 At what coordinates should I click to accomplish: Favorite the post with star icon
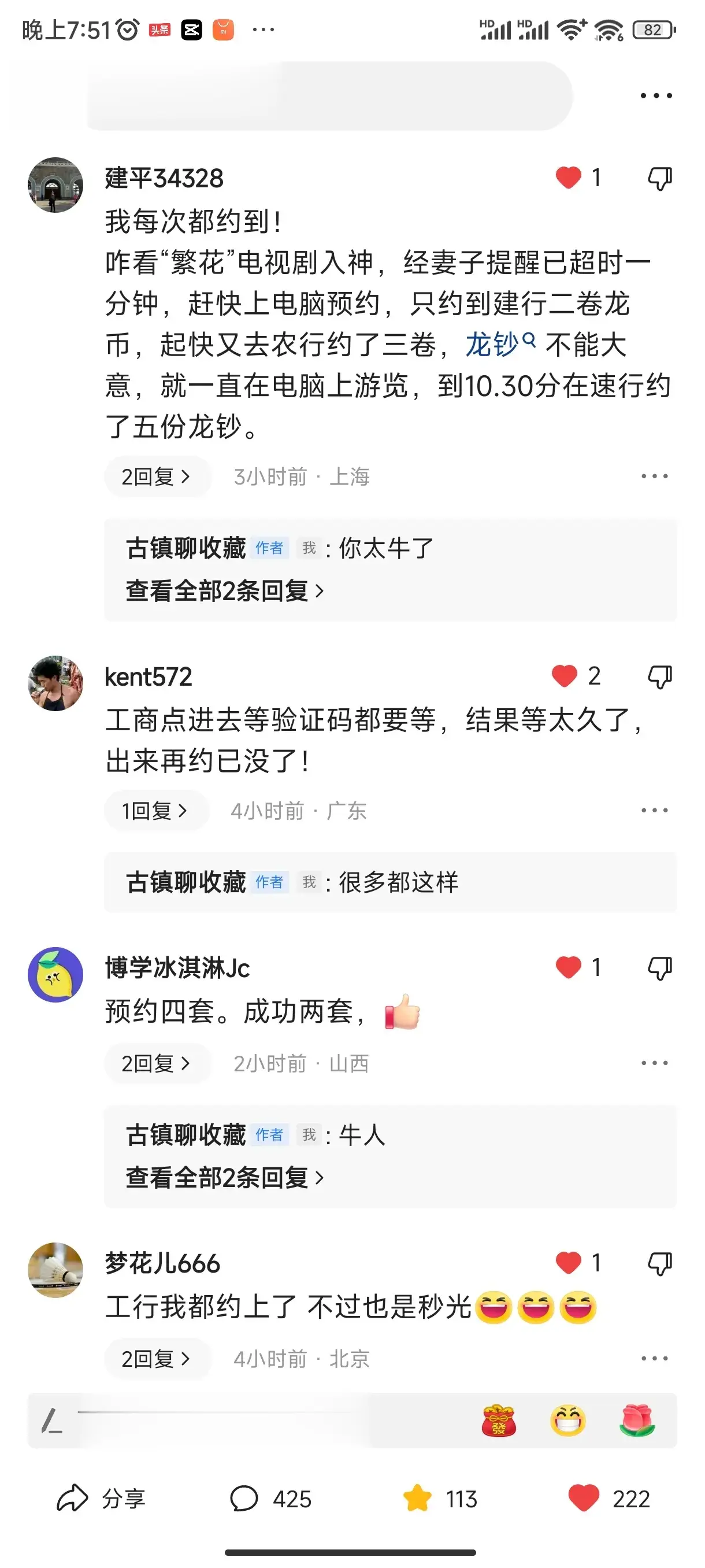(417, 1499)
